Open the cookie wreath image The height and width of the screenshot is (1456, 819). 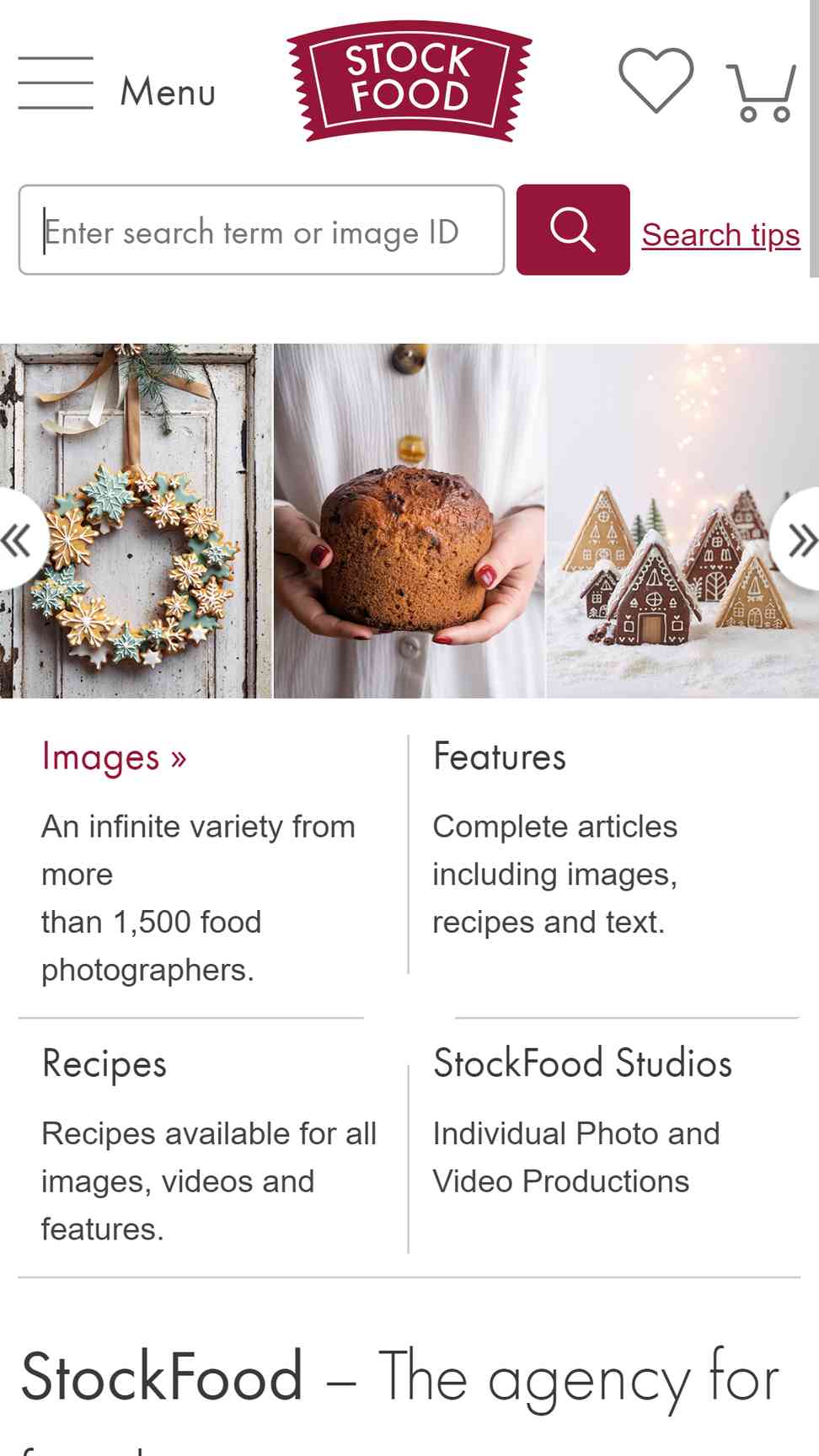click(x=136, y=521)
